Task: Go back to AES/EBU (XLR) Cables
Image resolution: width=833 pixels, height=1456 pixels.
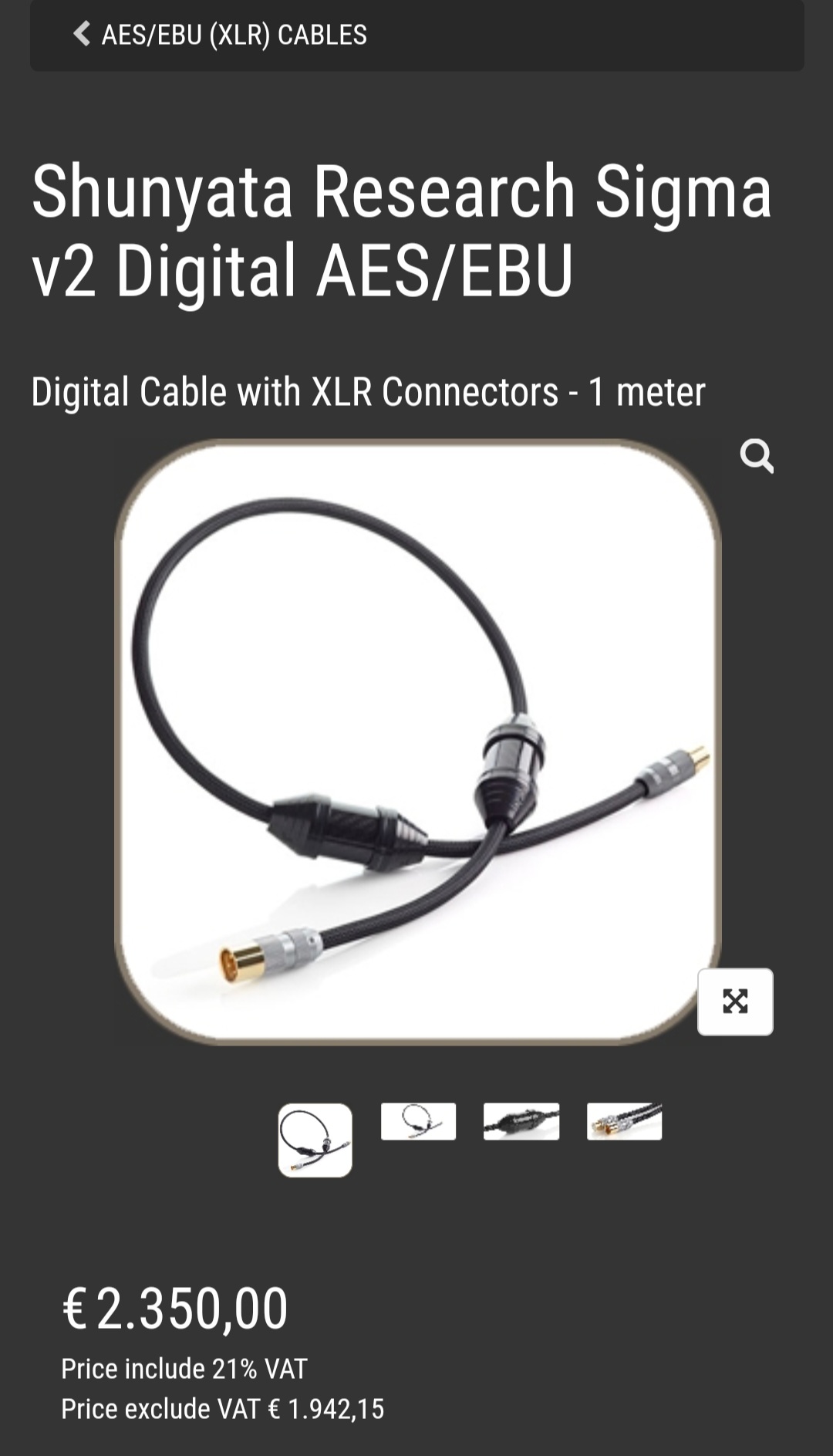Action: (x=221, y=35)
